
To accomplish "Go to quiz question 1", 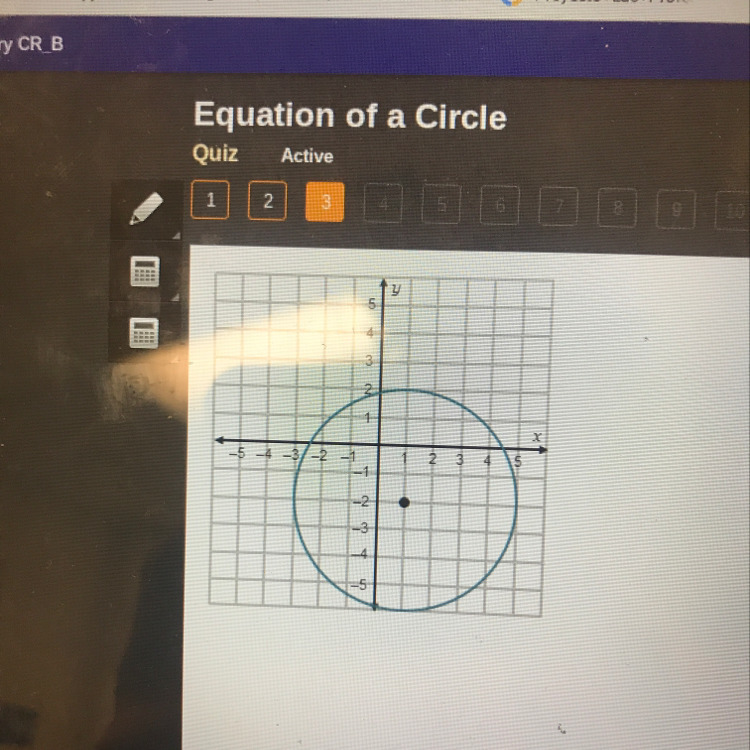I will coord(210,200).
